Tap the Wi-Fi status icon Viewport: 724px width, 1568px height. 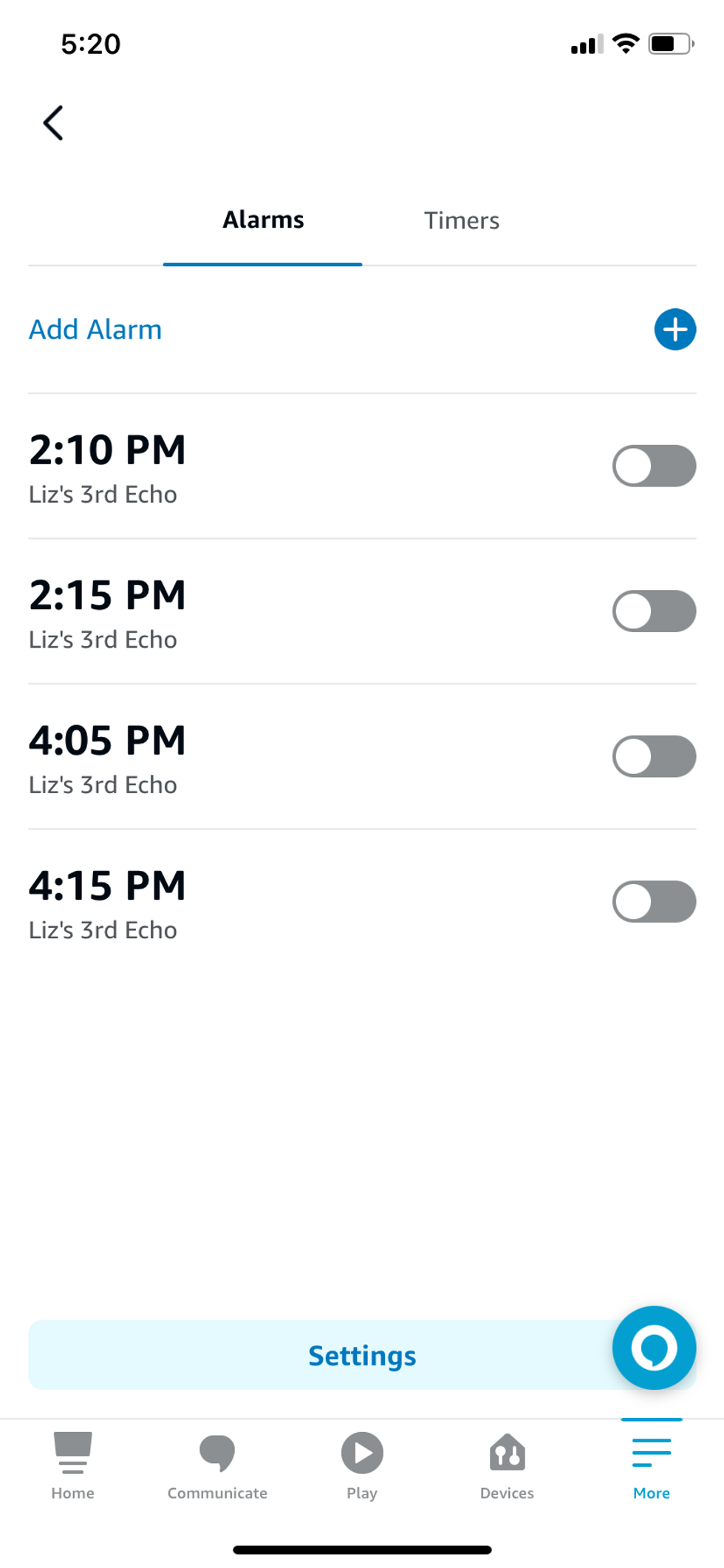(624, 43)
